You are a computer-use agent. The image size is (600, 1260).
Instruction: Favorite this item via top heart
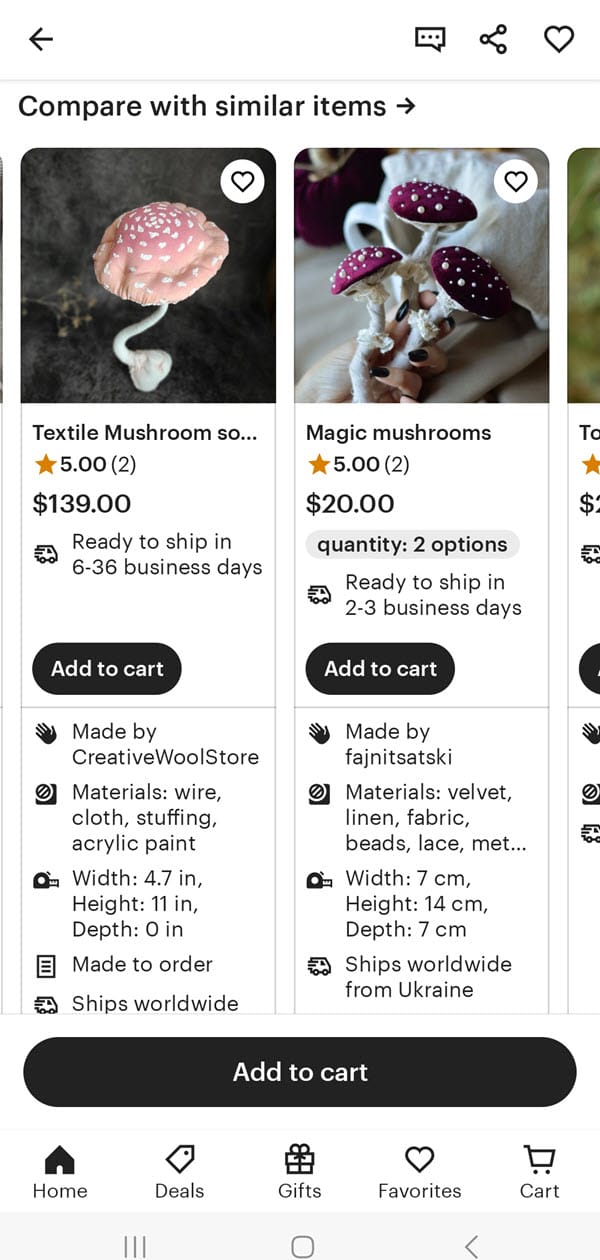click(x=558, y=39)
